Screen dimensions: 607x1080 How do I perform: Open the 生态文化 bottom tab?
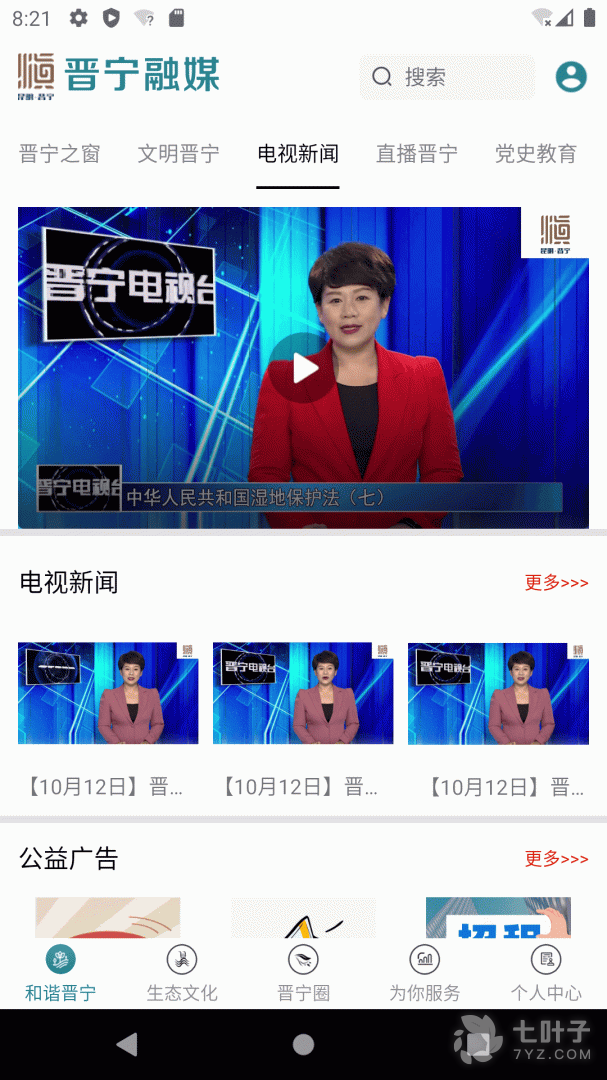click(x=182, y=974)
